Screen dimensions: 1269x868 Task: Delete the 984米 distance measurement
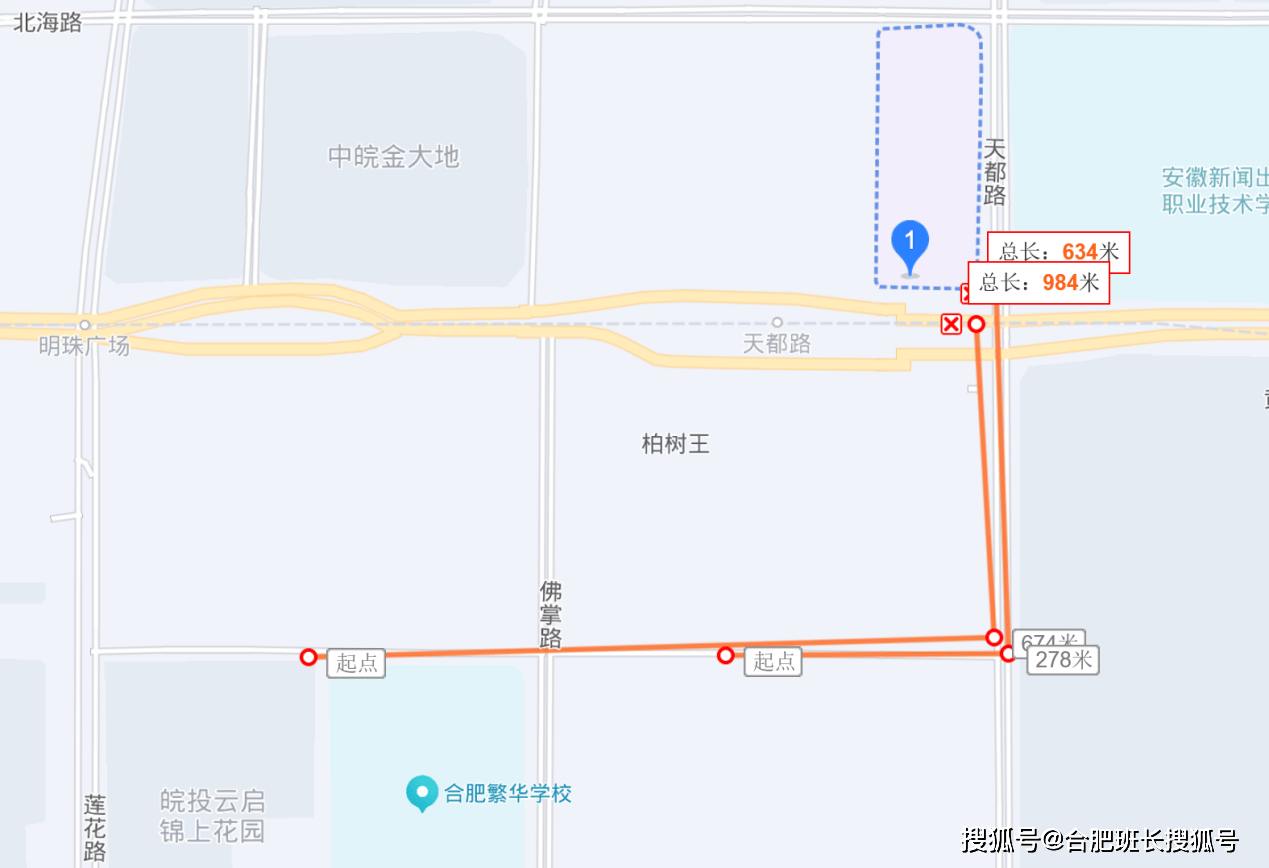pos(951,324)
